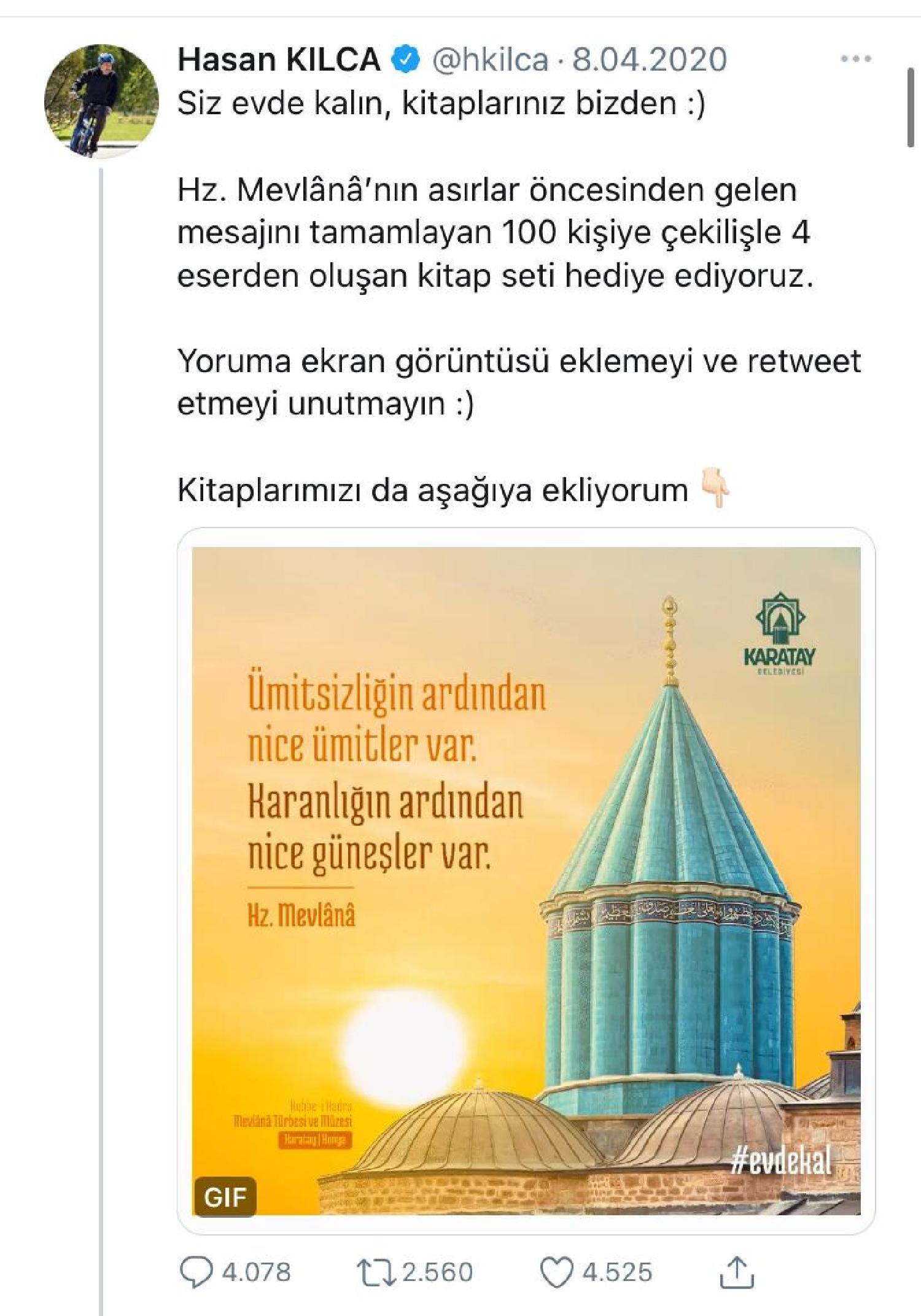Open the Hasan KILCA profile name link
The width and height of the screenshot is (921, 1316).
278,60
